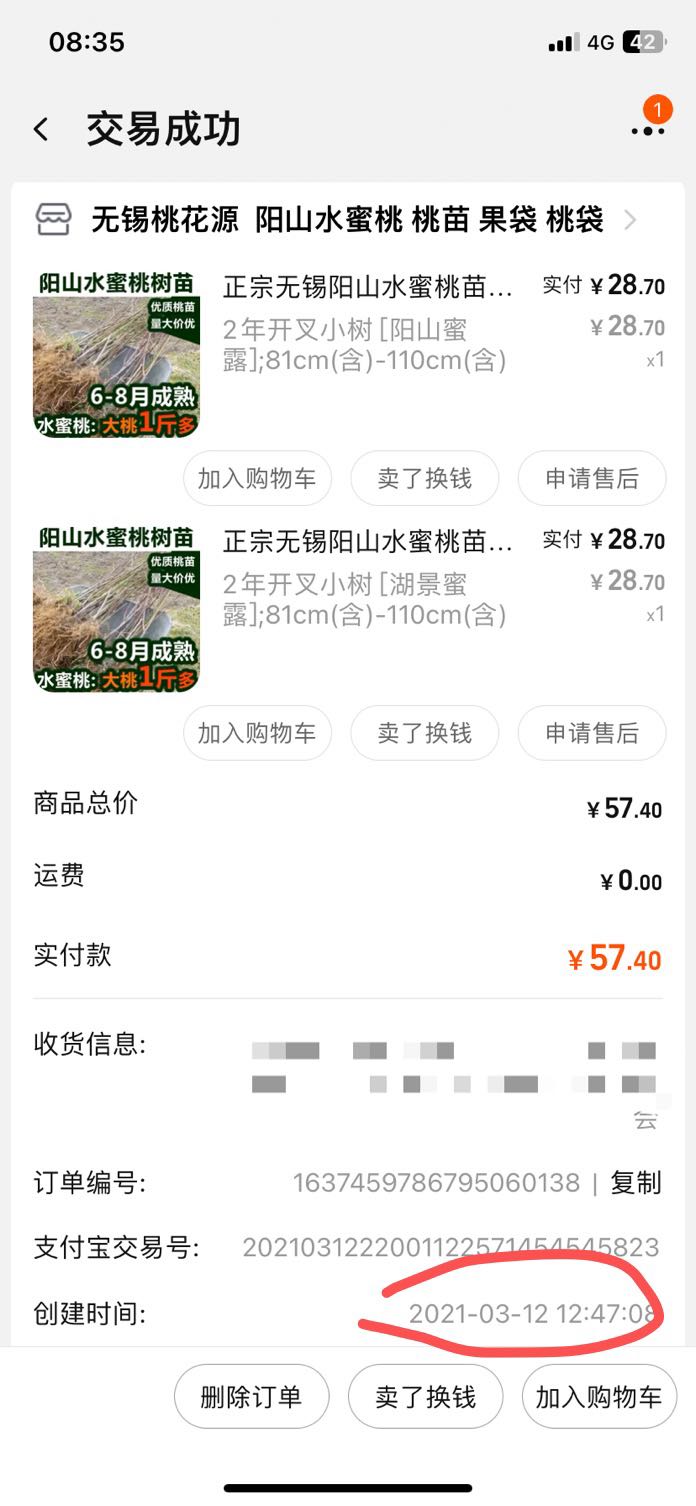Request 申请售后 for the 阳山蜜露 item
Viewport: 696px width, 1506px height.
(591, 478)
